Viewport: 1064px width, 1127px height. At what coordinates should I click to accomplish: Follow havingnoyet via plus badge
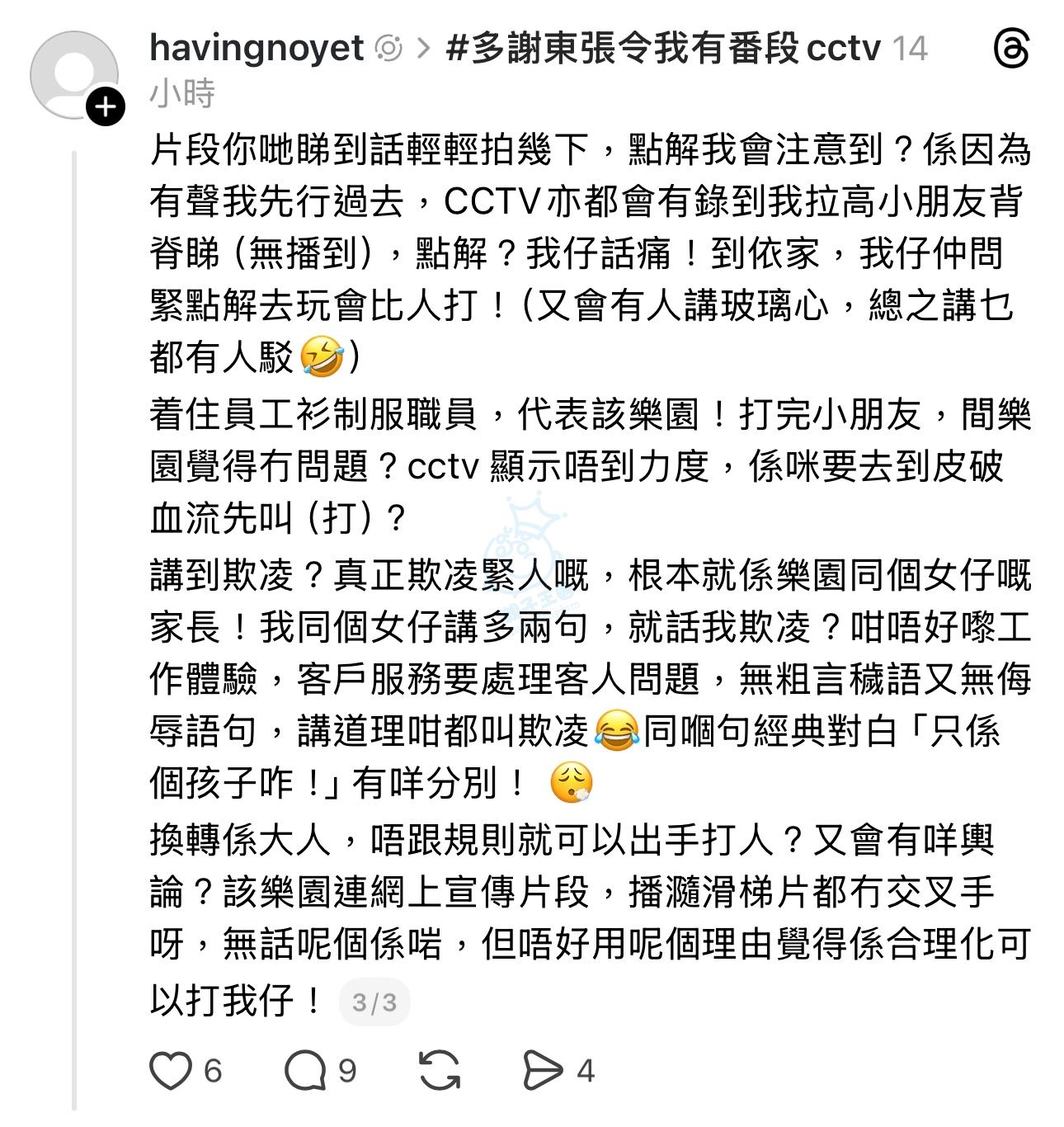click(x=106, y=107)
